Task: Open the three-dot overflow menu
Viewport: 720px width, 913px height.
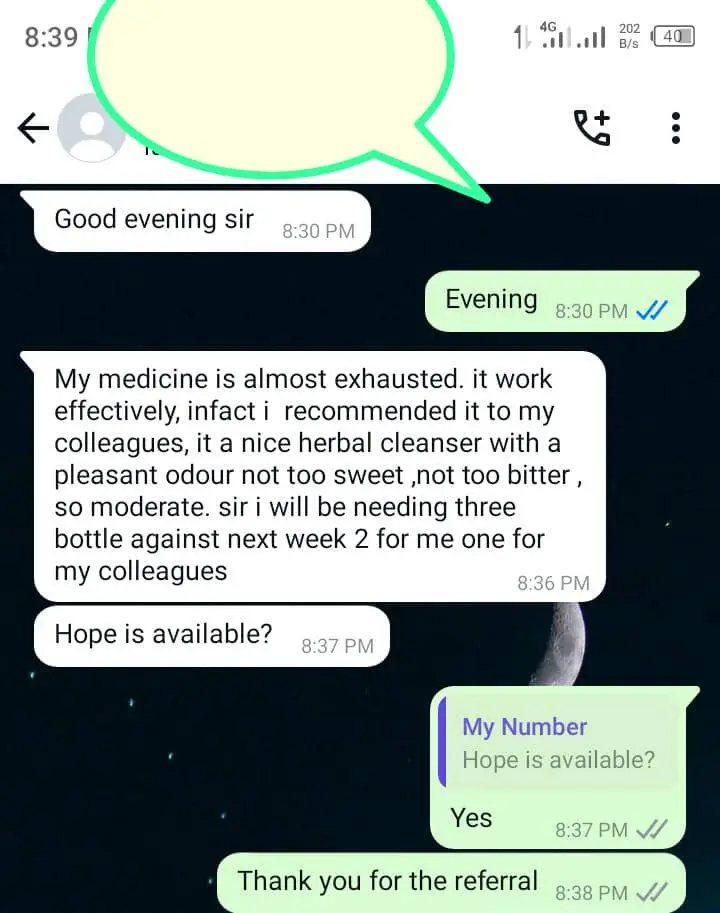Action: point(676,128)
